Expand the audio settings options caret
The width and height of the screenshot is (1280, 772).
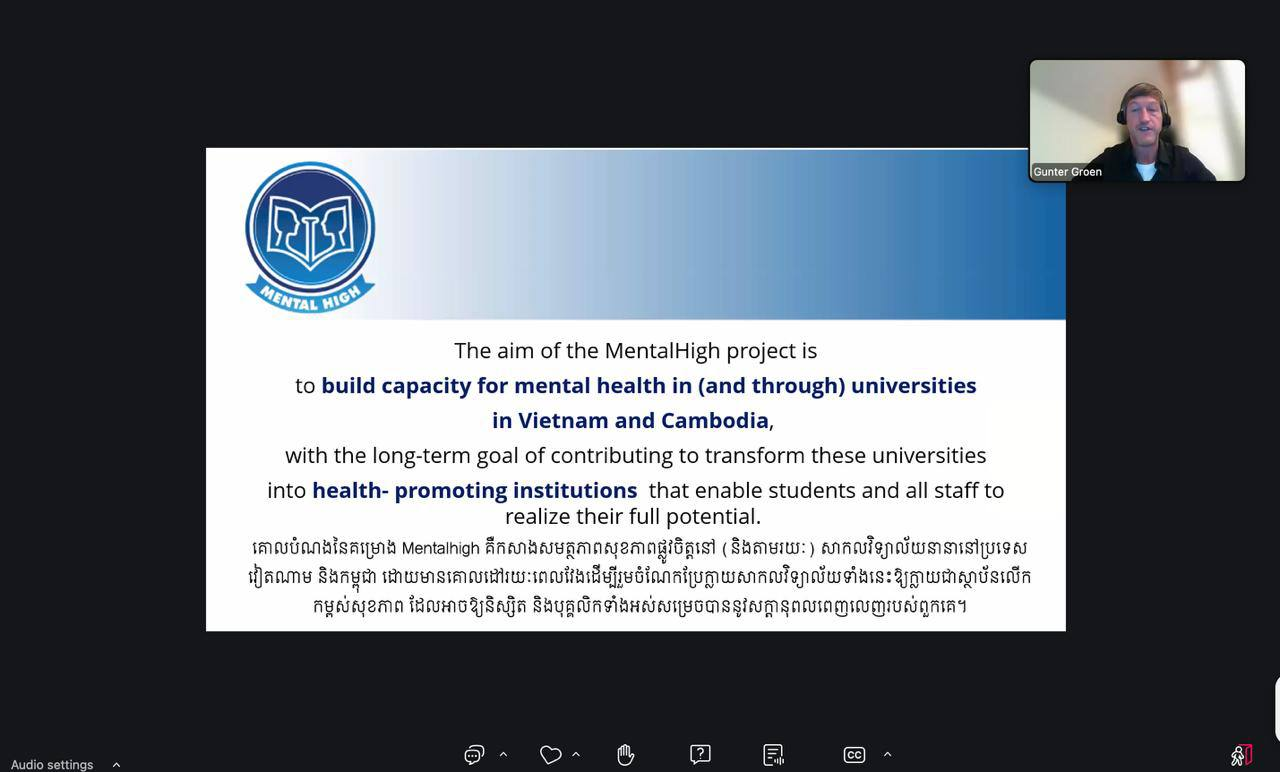(x=116, y=765)
